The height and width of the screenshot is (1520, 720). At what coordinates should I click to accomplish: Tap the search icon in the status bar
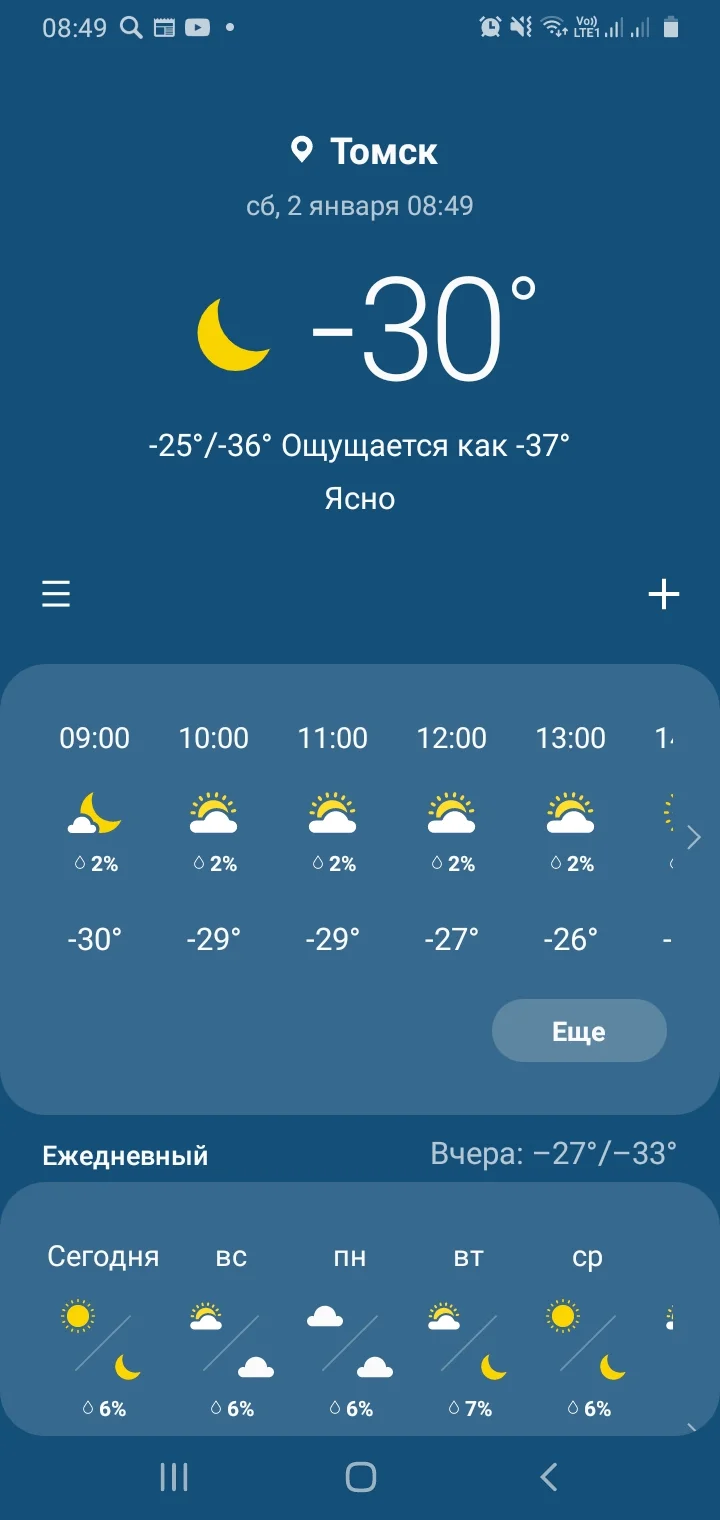point(131,27)
